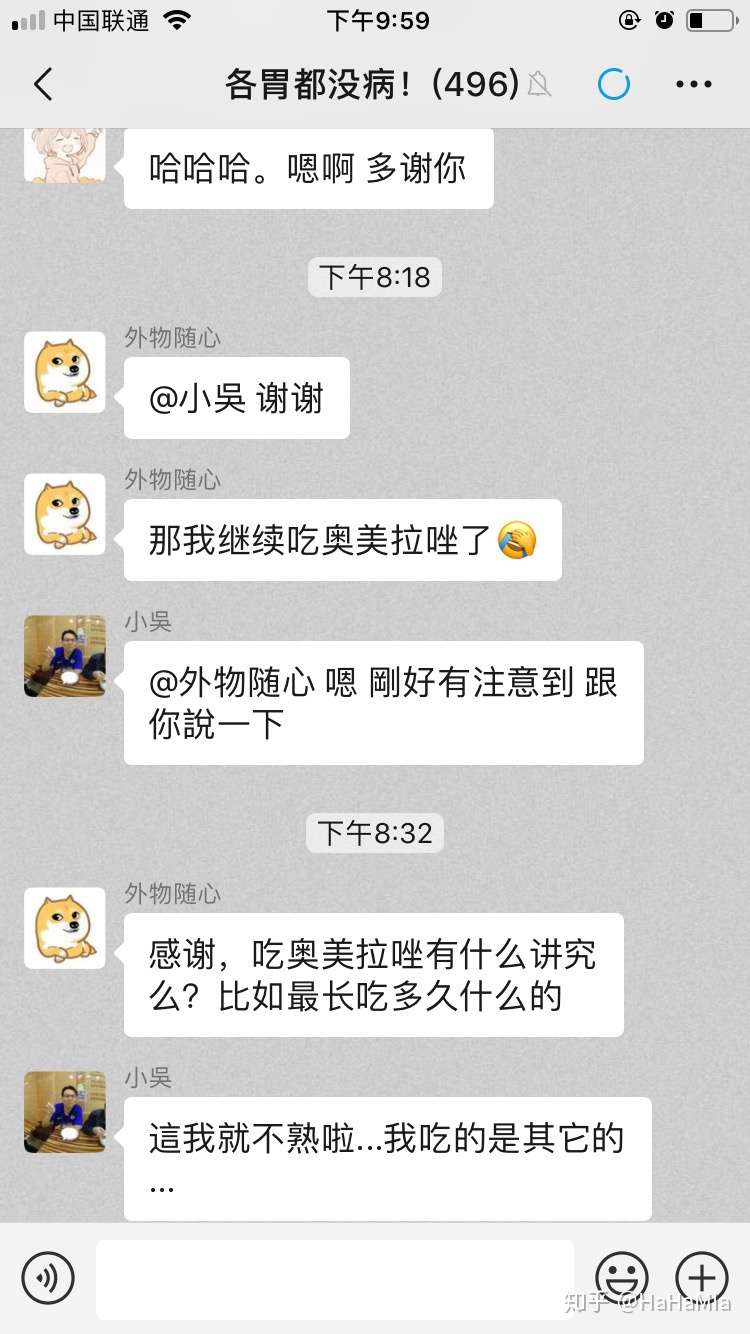Open the group chat's more options menu
750x1334 pixels.
point(693,85)
